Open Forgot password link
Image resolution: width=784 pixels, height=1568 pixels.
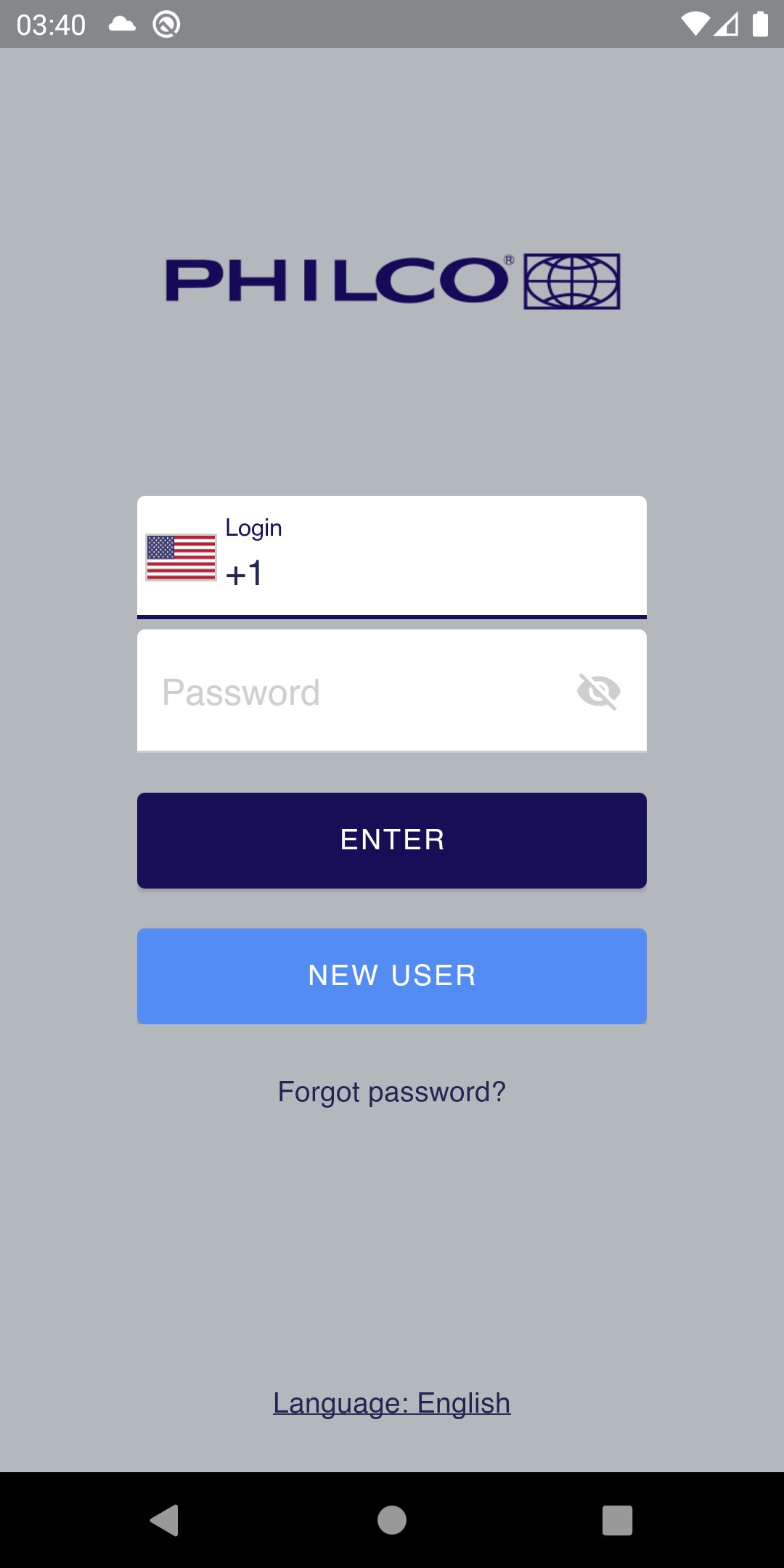(x=392, y=1091)
